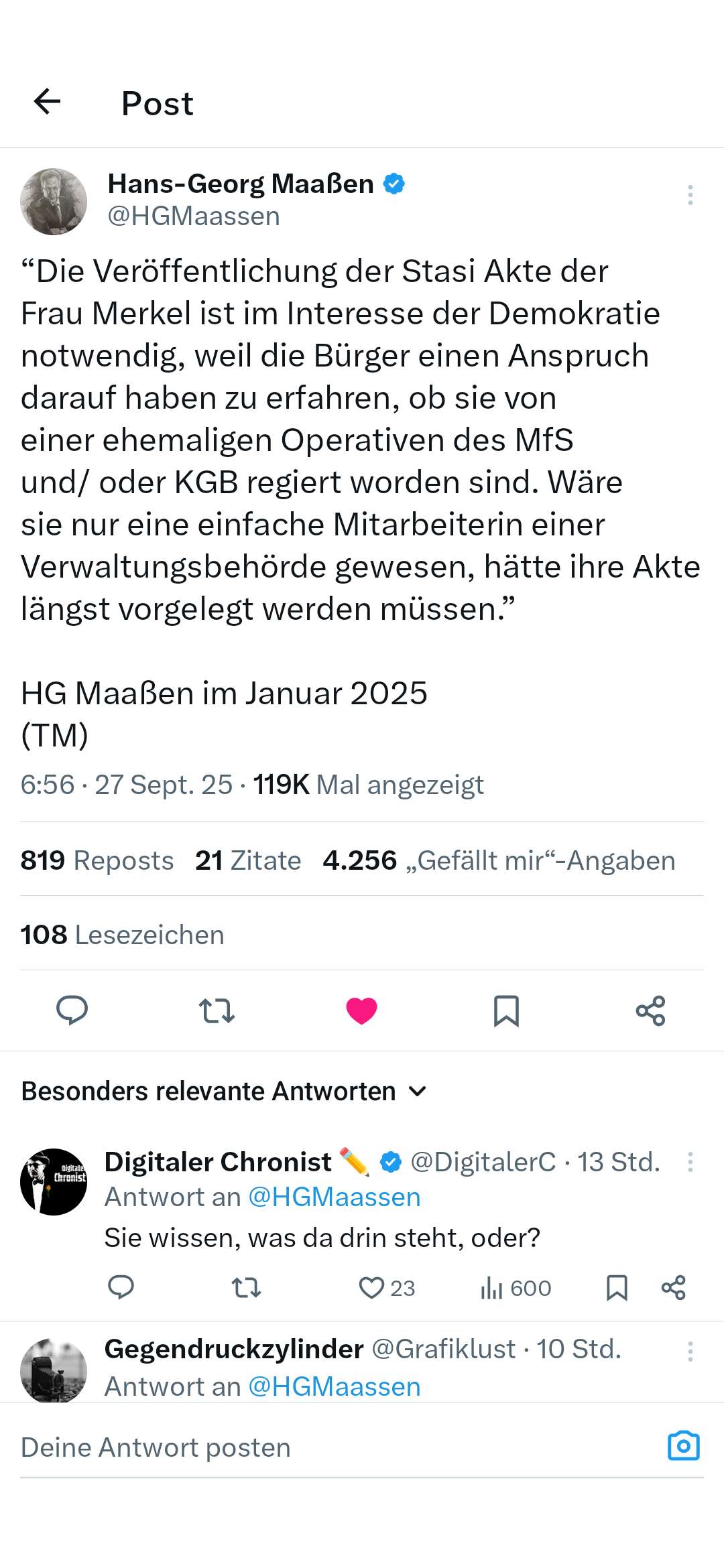Screen dimensions: 724x1568
Task: Open the overflow menu on Digitaler Chronist's reply
Action: tap(690, 1161)
